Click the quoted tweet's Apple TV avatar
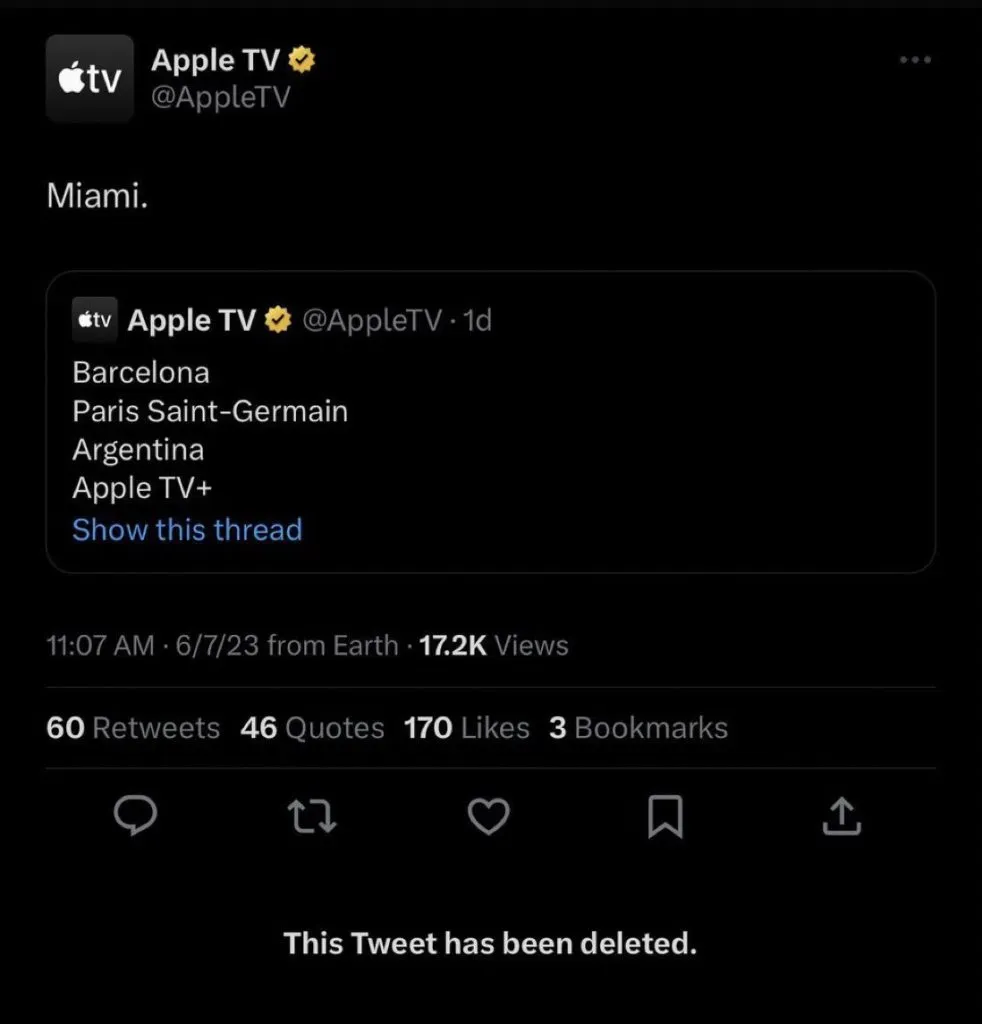Screen dimensions: 982x1024 93,319
